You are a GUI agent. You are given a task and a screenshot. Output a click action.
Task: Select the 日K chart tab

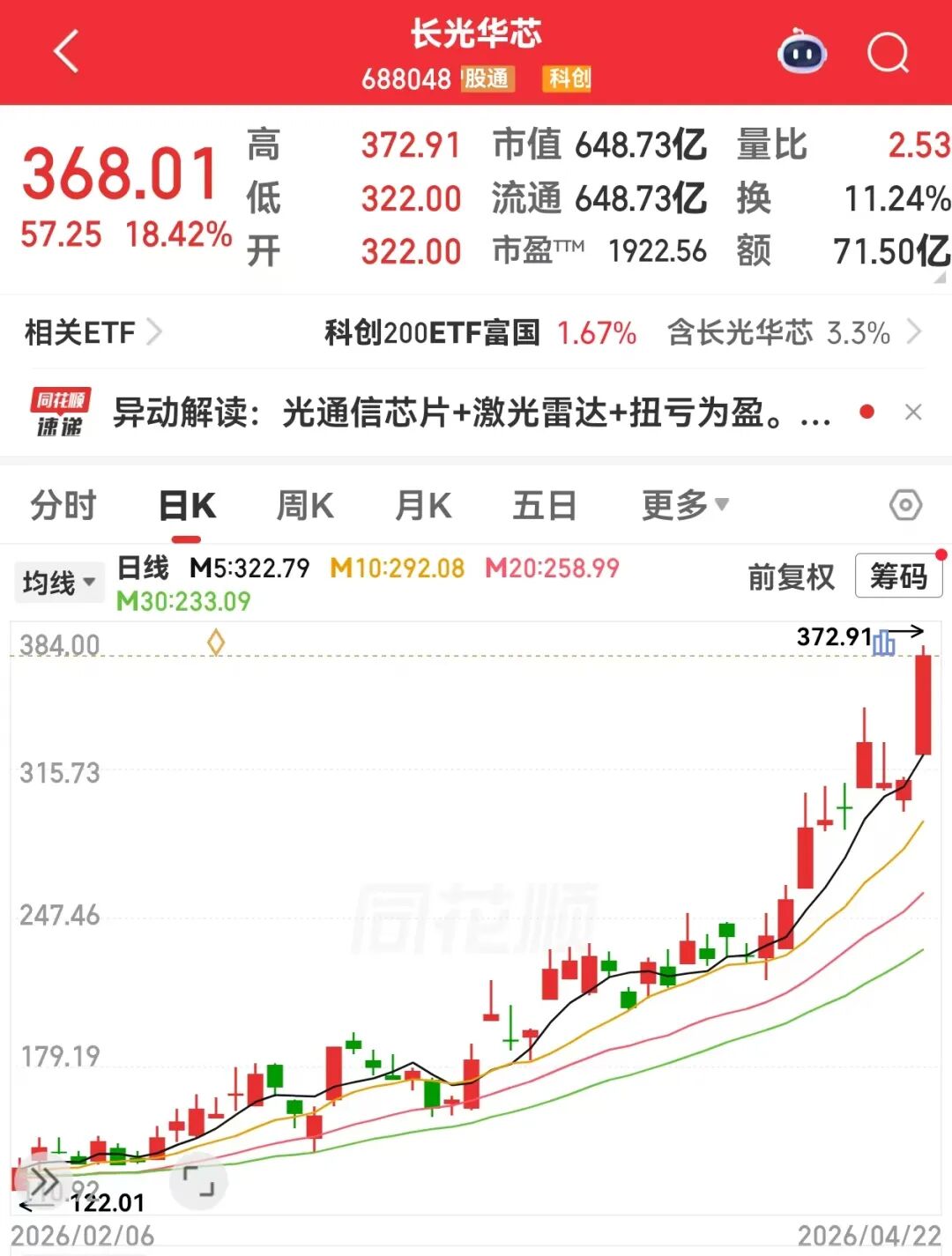pyautogui.click(x=187, y=506)
